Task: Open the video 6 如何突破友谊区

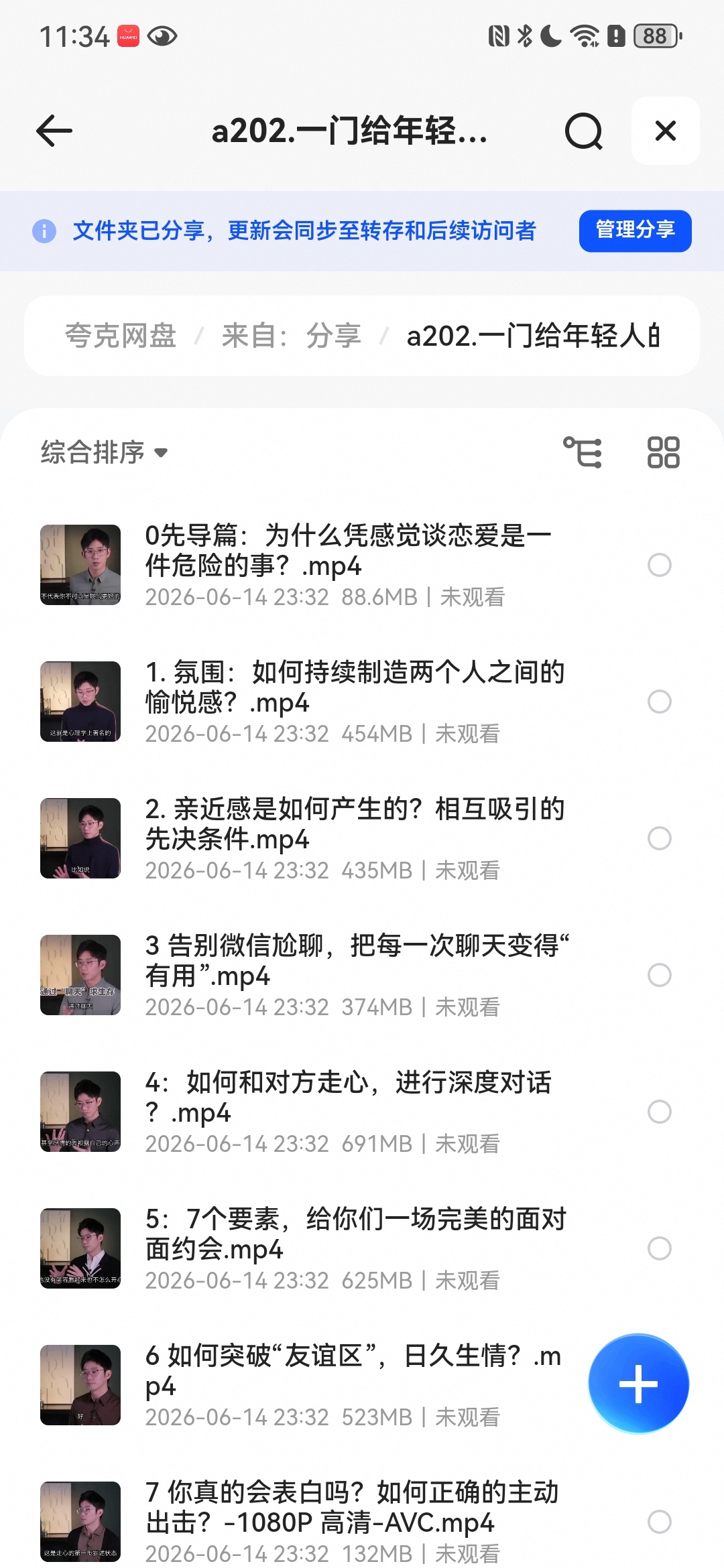Action: (x=308, y=1385)
